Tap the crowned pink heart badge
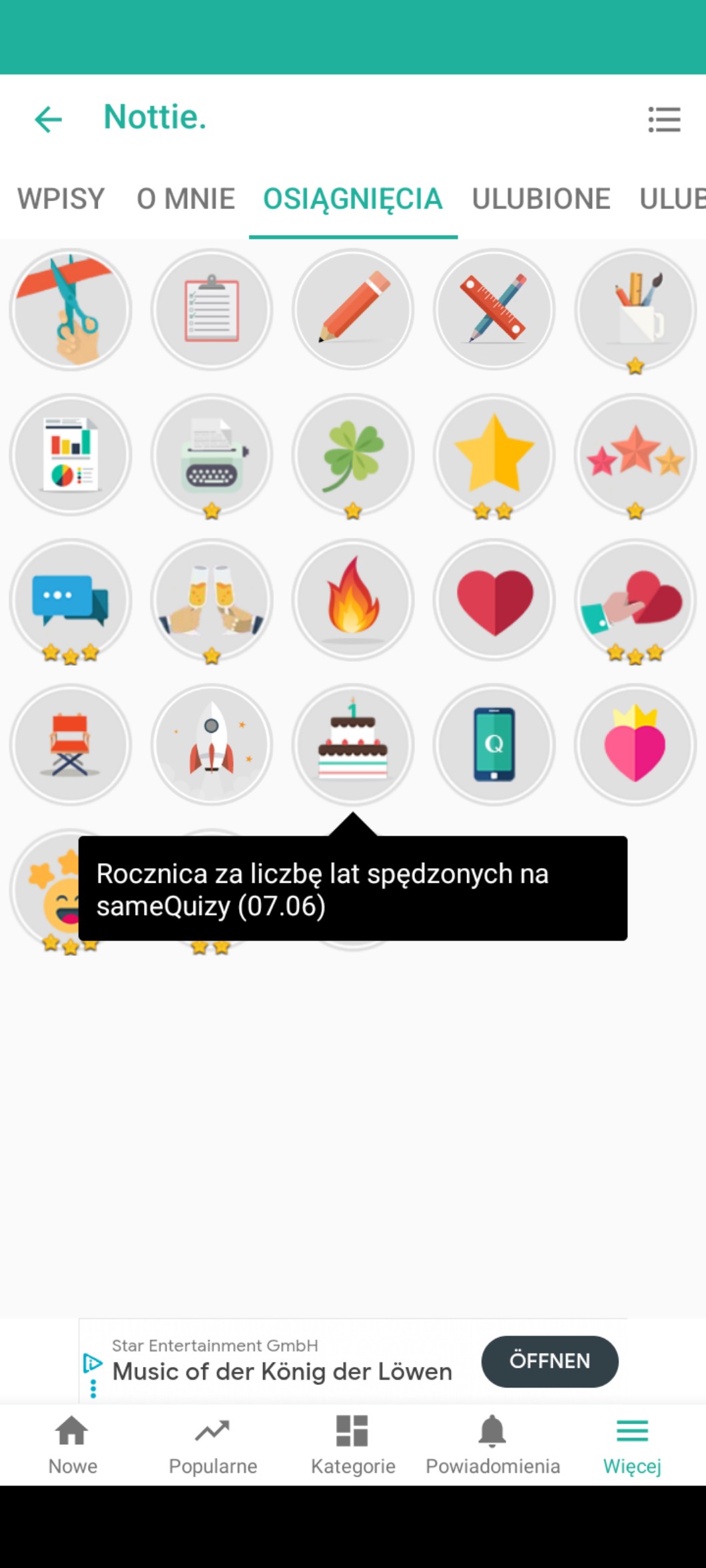Image resolution: width=706 pixels, height=1568 pixels. (x=635, y=744)
